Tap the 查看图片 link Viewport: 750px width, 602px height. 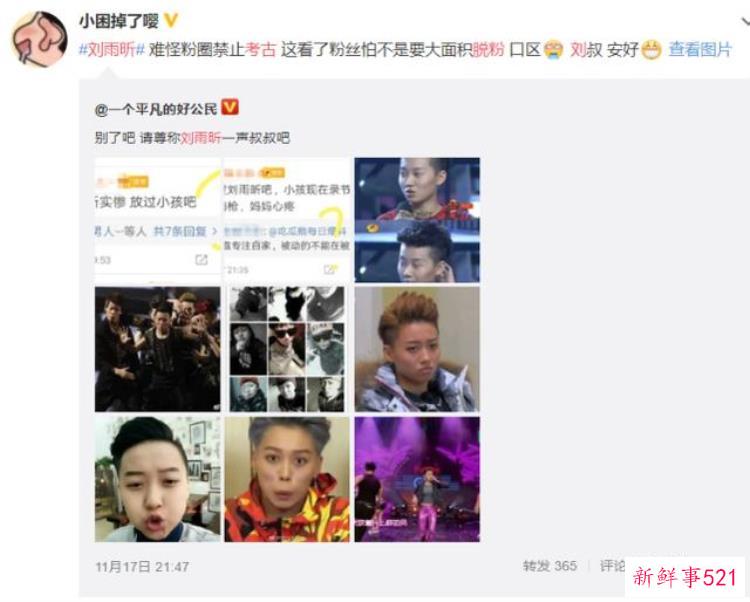tap(699, 50)
